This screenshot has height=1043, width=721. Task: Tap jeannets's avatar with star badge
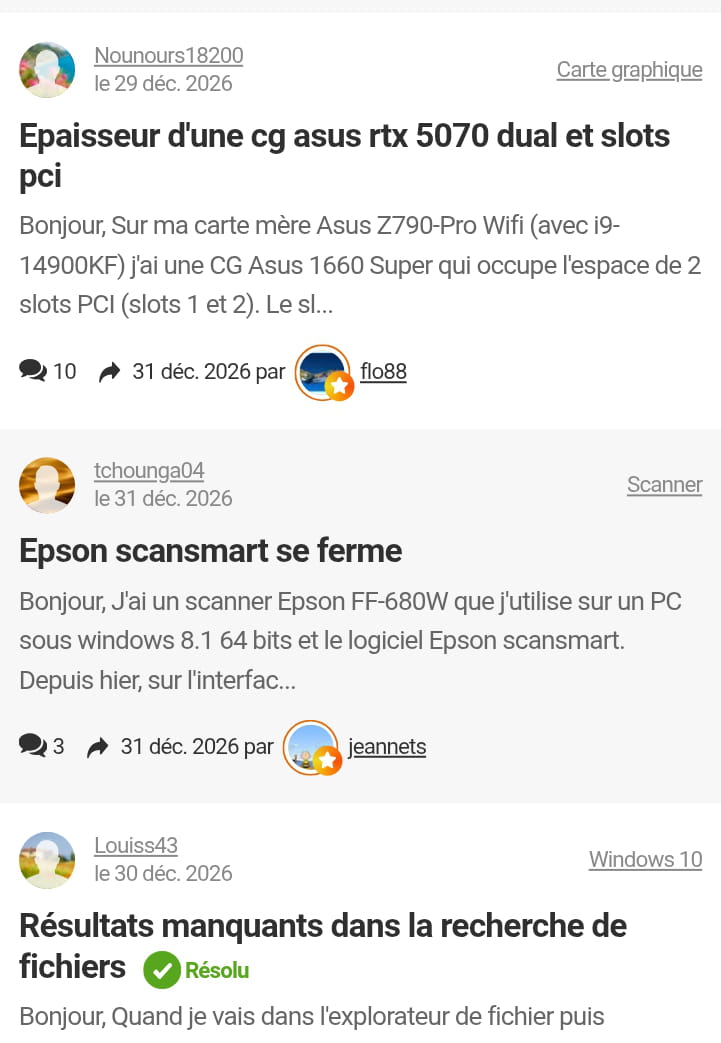pyautogui.click(x=311, y=748)
